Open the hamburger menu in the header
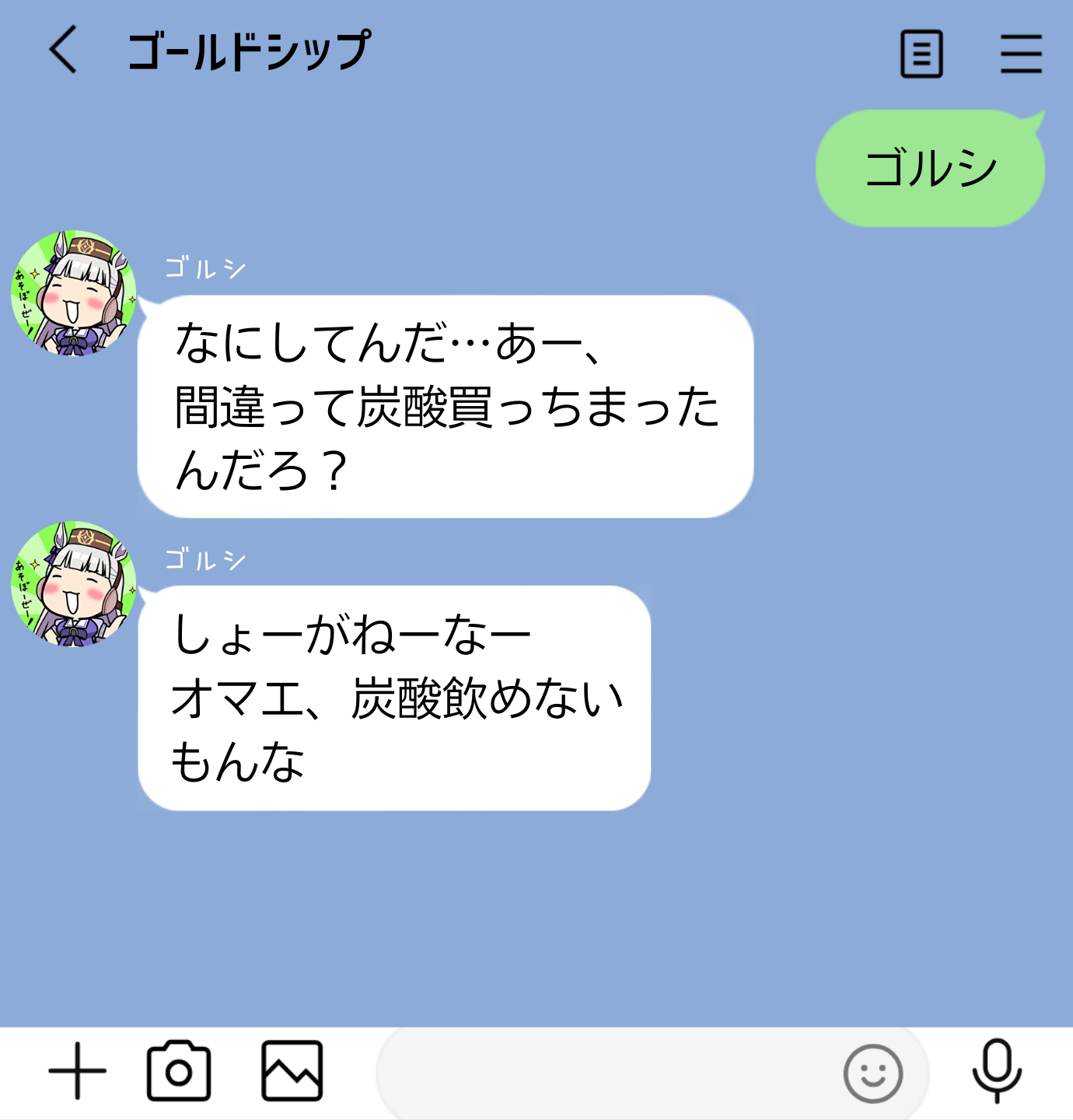This screenshot has height=1120, width=1073. 1021,54
